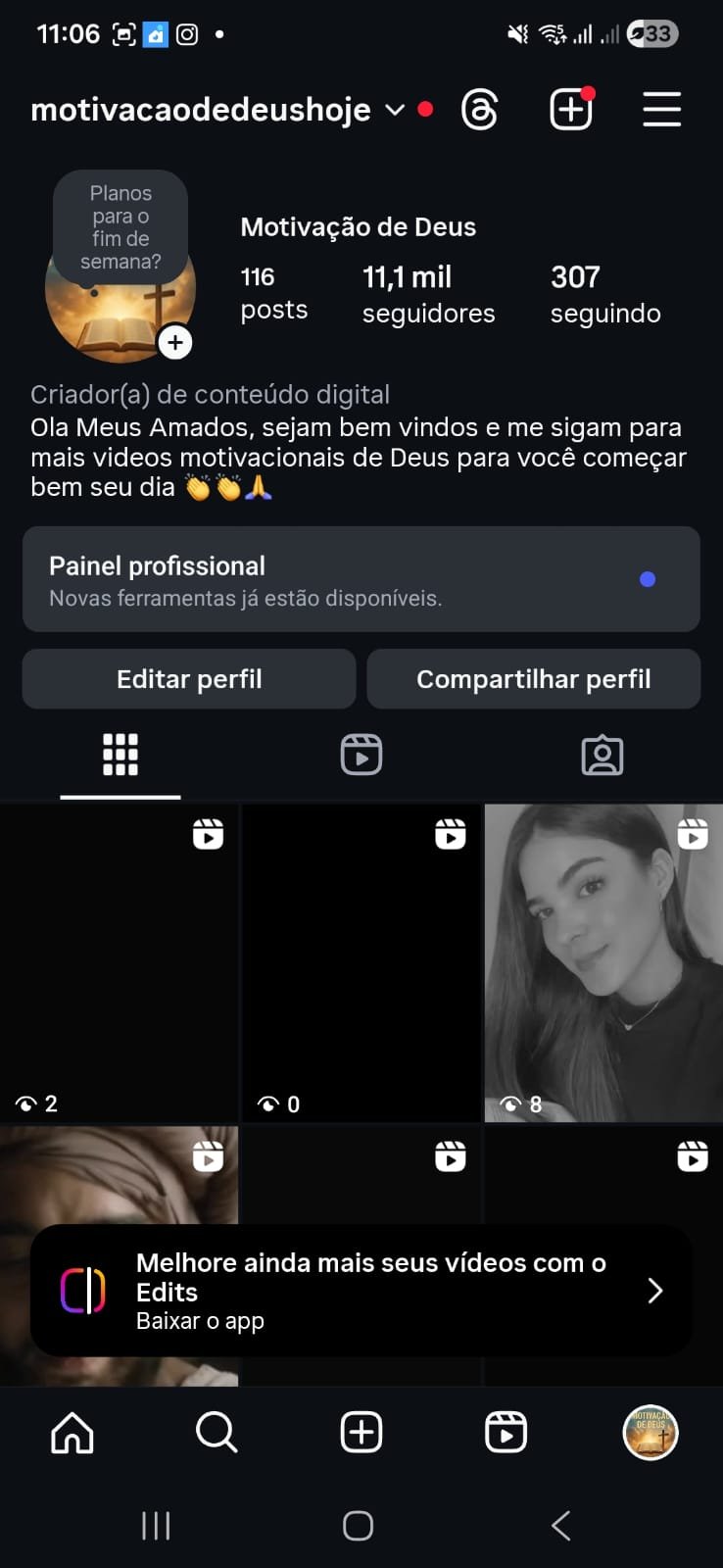Screen dimensions: 723x1568
Task: Go to the home feed
Action: (x=72, y=1433)
